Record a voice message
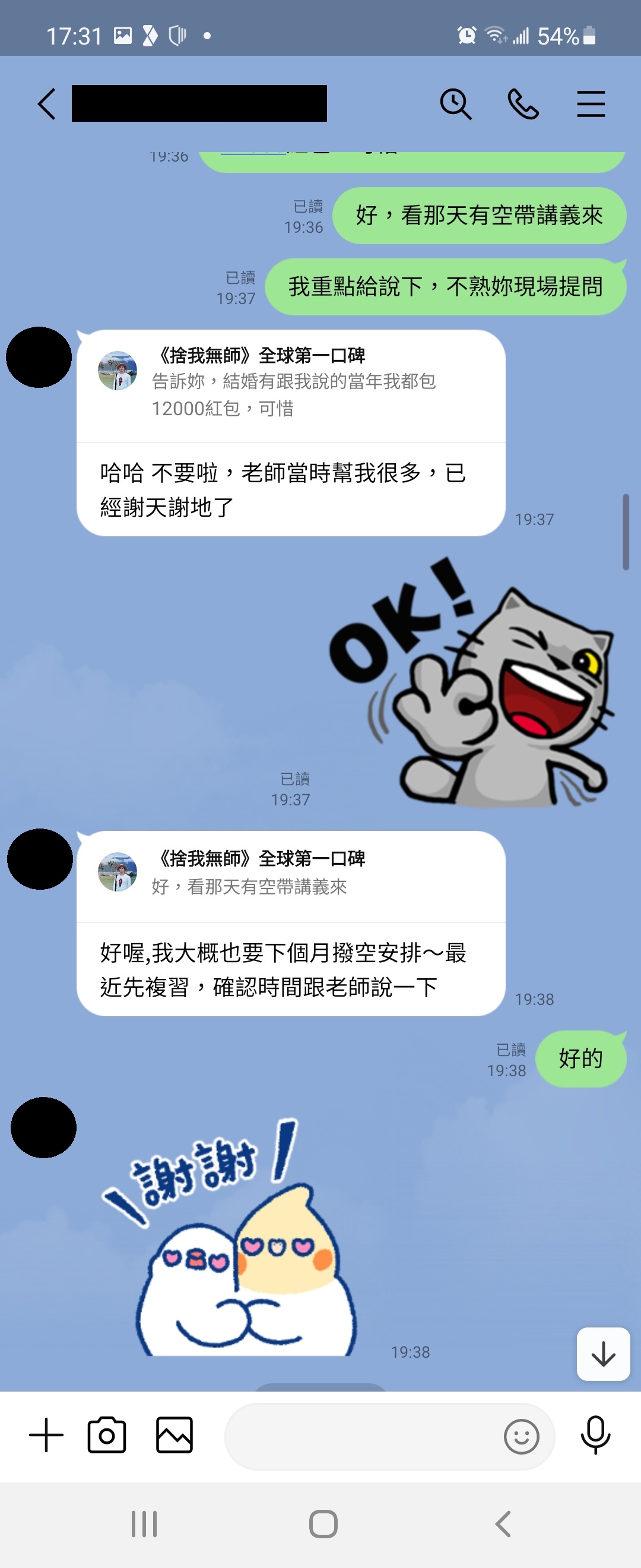The image size is (641, 1568). click(x=595, y=1435)
